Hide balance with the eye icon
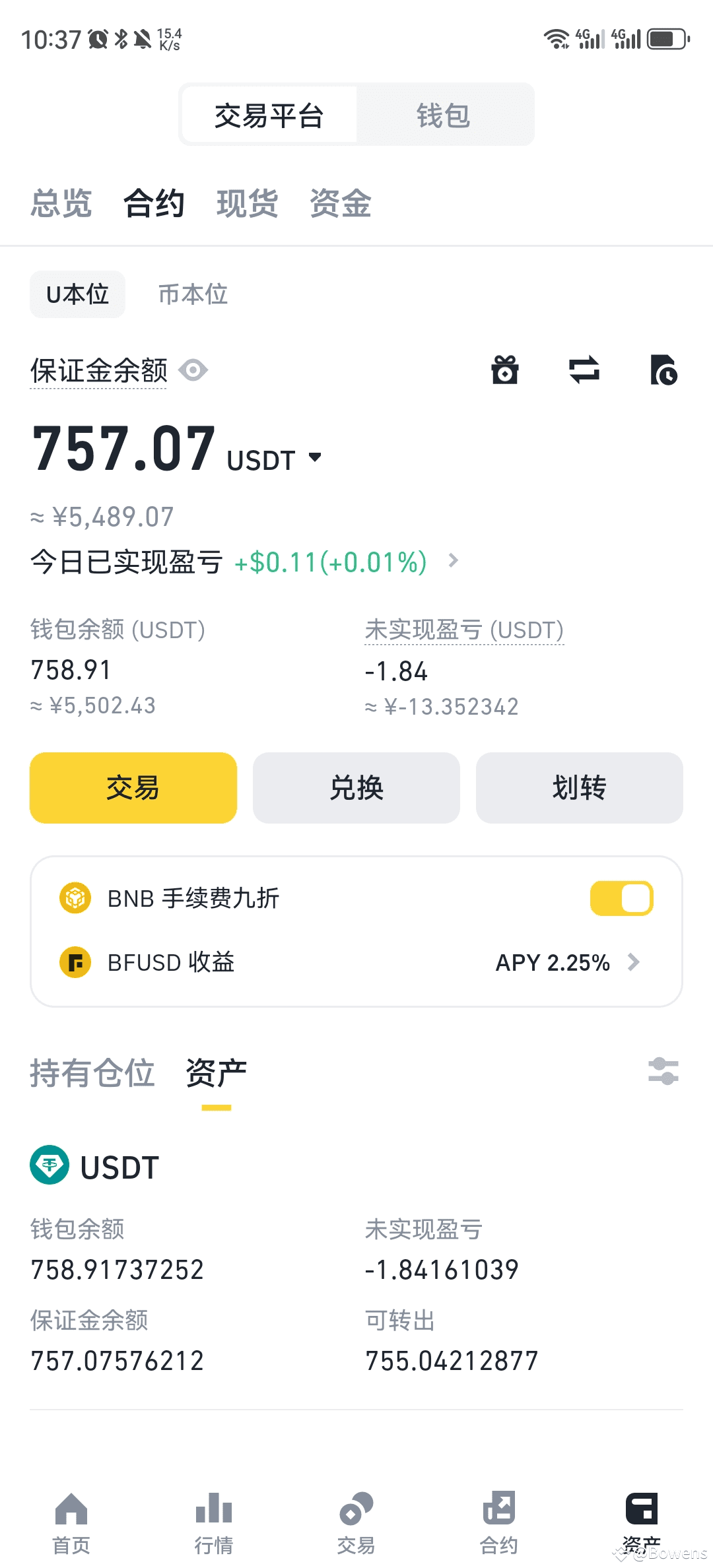 [193, 370]
